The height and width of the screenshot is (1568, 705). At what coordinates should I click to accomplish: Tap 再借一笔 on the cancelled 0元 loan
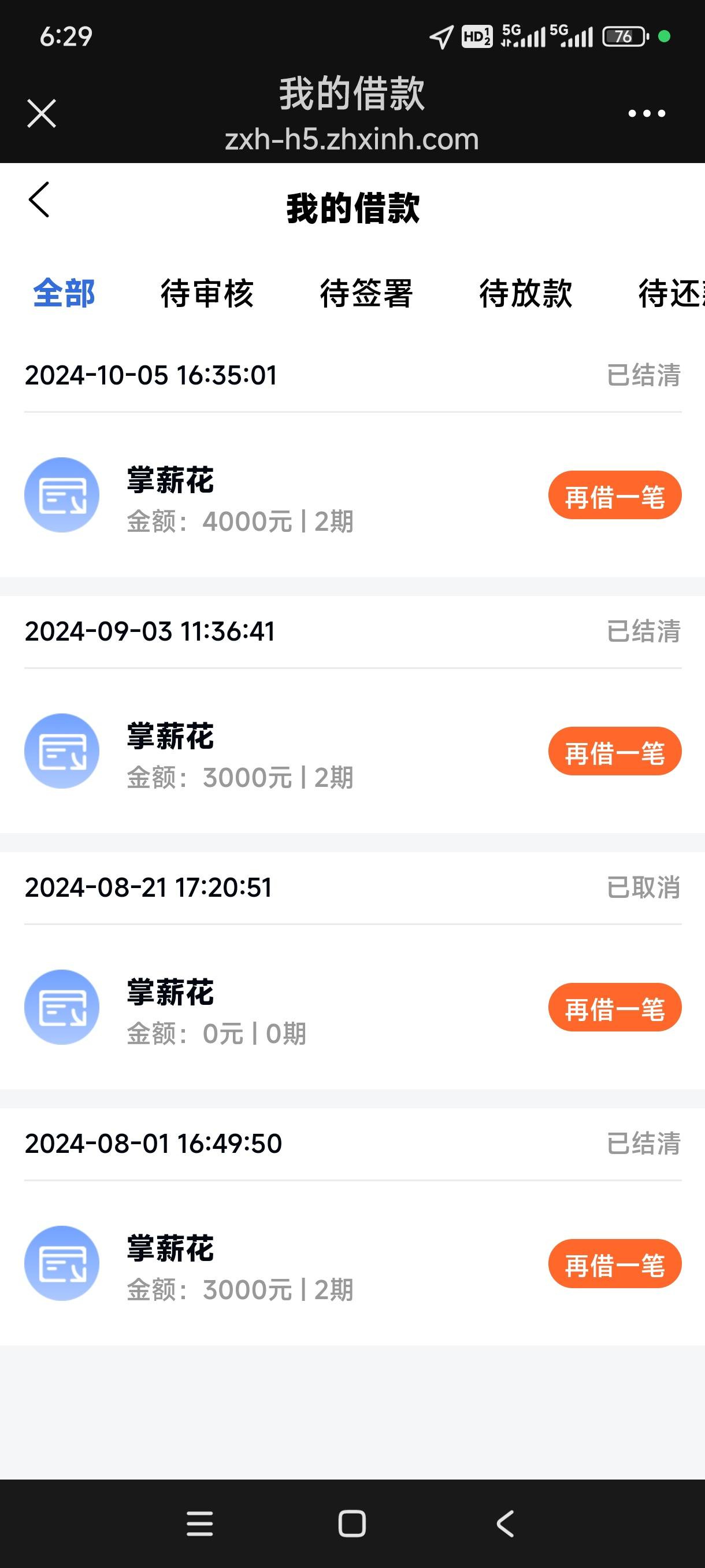pyautogui.click(x=614, y=1007)
